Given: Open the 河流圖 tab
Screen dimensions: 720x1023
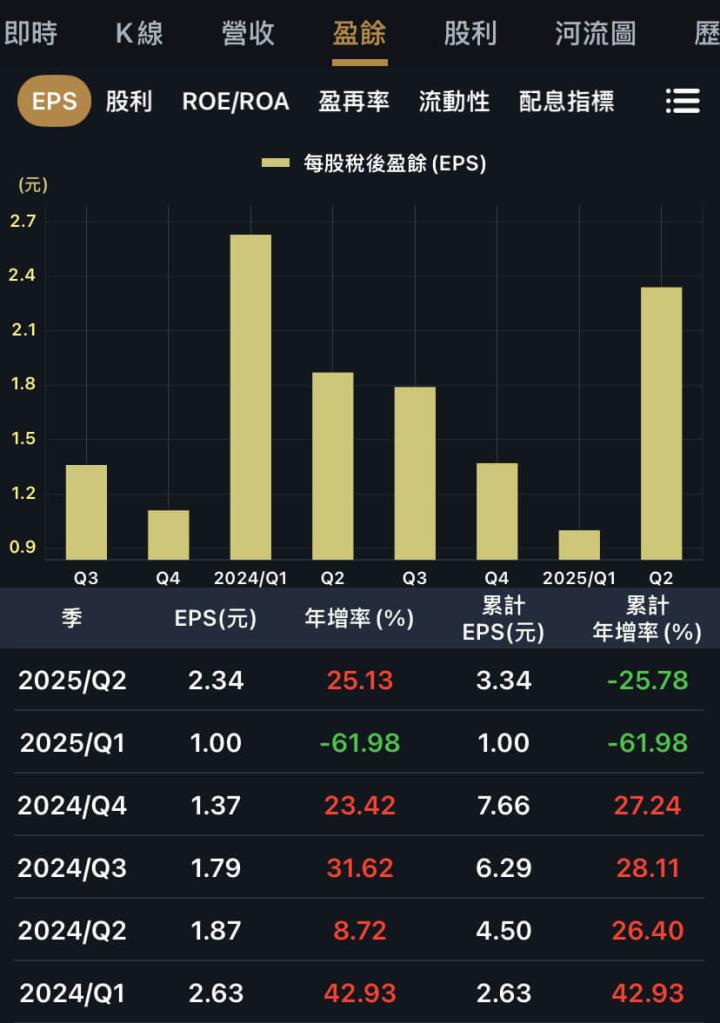Looking at the screenshot, I should pyautogui.click(x=595, y=34).
